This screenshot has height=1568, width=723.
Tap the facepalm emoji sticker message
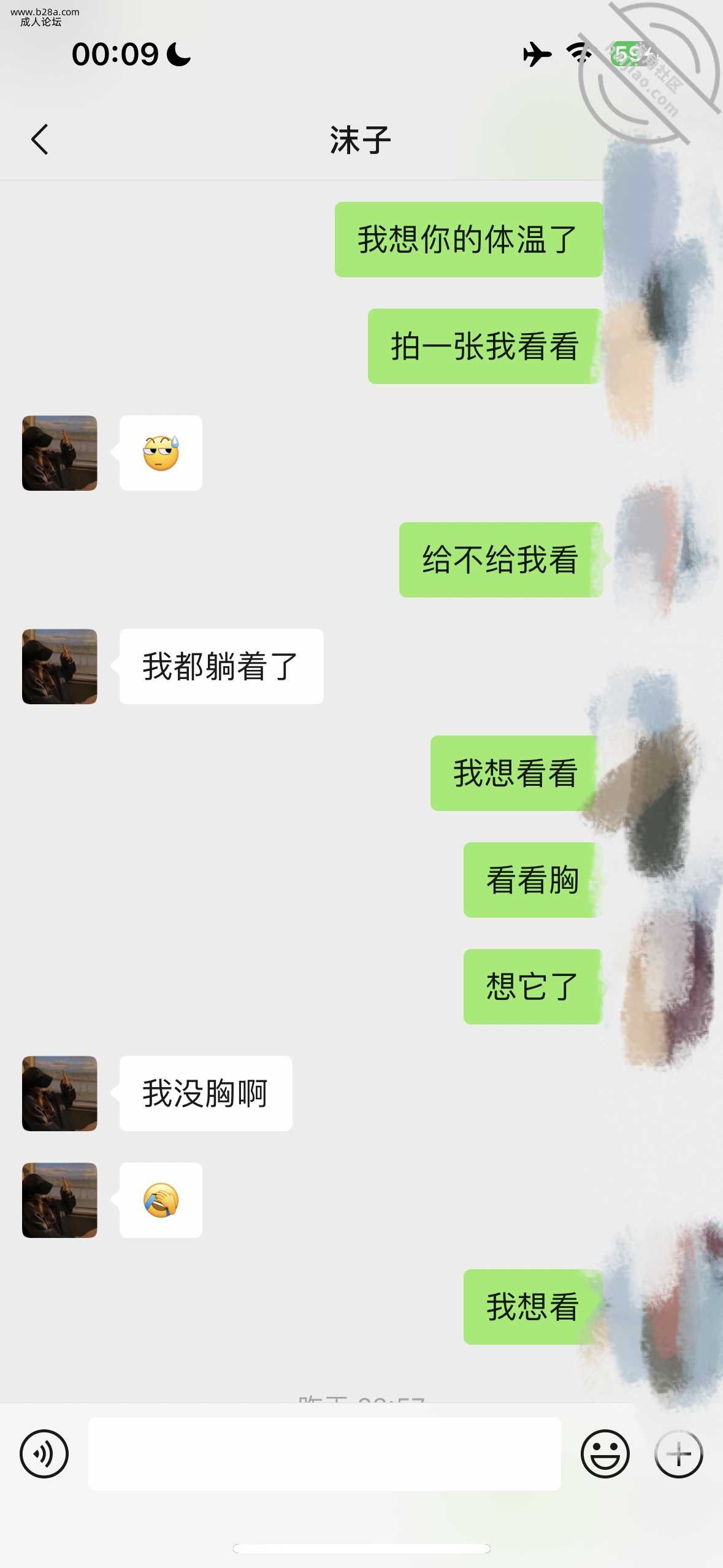click(161, 1201)
